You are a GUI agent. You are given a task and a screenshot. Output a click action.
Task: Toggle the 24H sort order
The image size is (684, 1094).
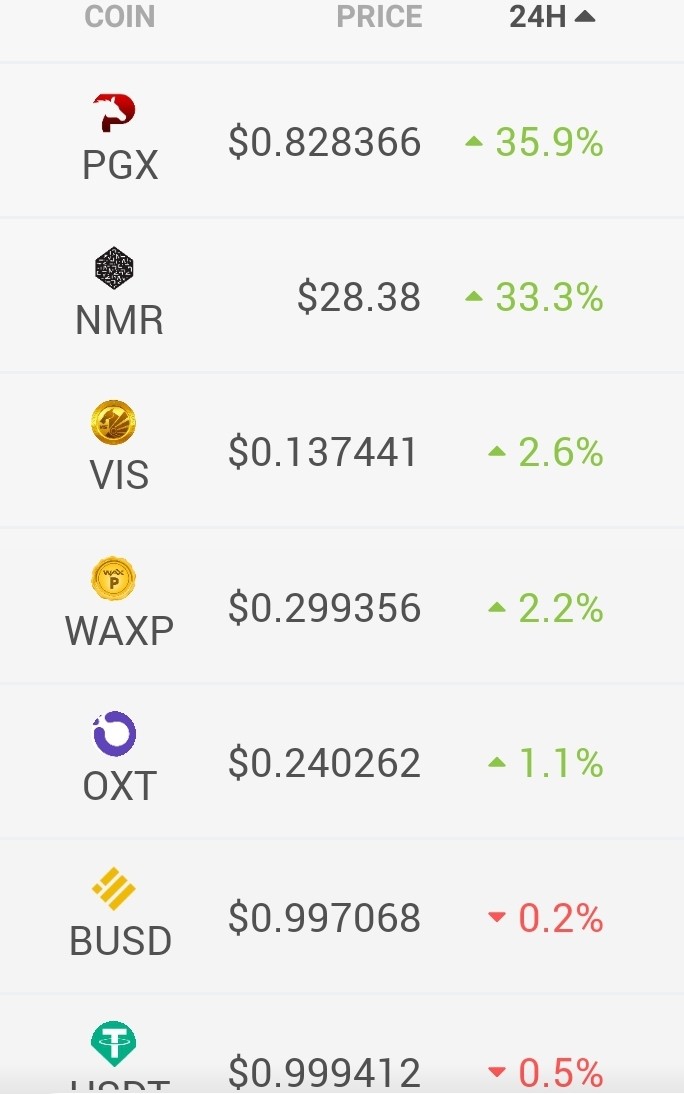[x=551, y=16]
